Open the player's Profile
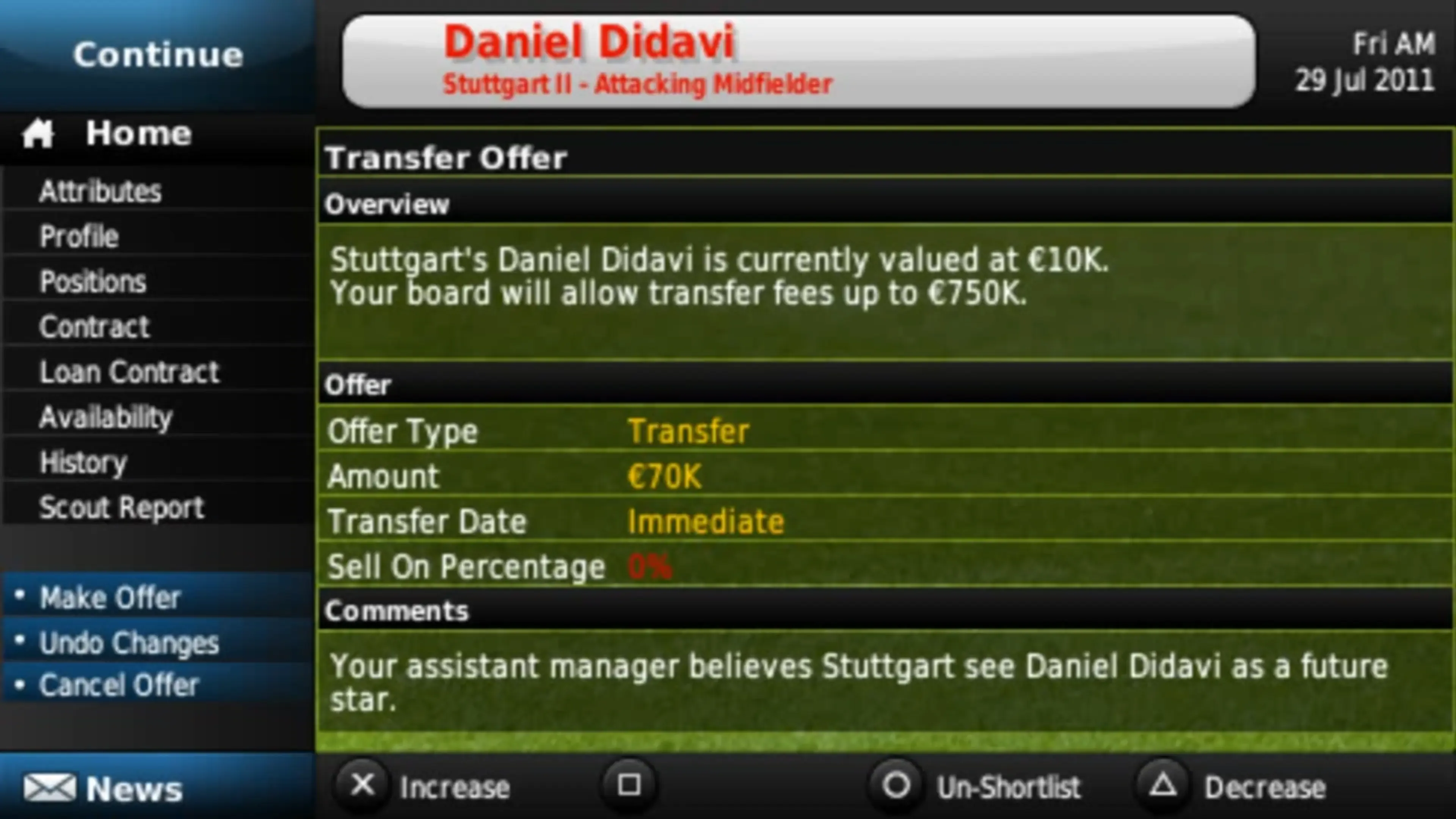The image size is (1456, 819). pos(79,236)
